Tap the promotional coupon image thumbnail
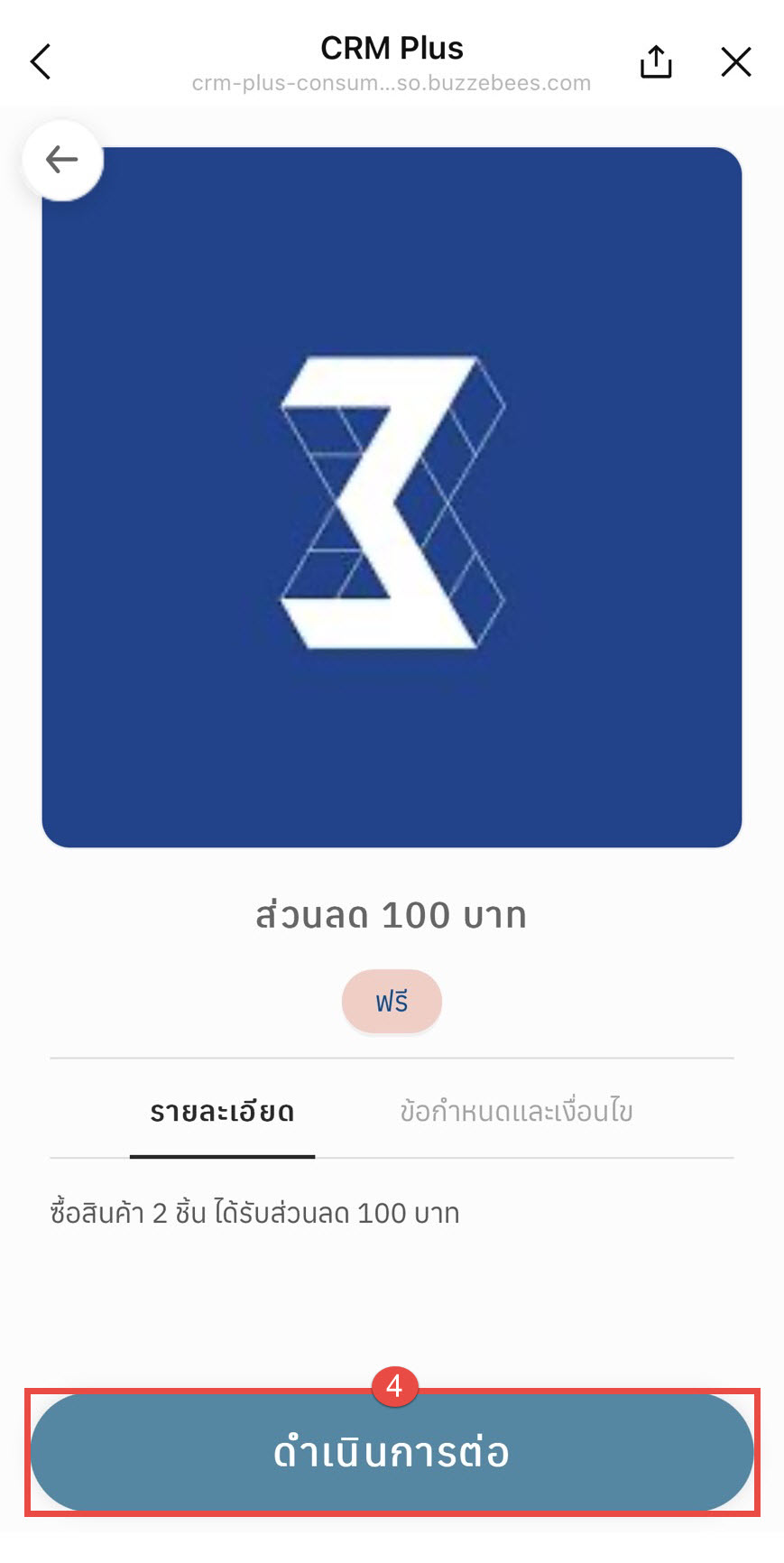The height and width of the screenshot is (1563, 784). pyautogui.click(x=392, y=496)
